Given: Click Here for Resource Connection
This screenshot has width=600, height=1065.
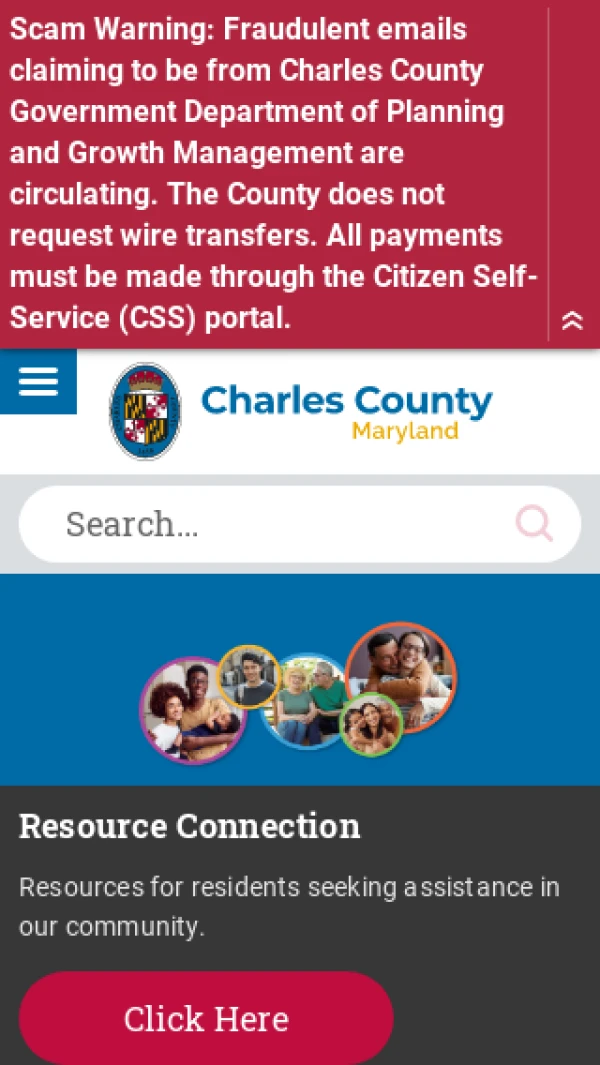Looking at the screenshot, I should point(206,1018).
